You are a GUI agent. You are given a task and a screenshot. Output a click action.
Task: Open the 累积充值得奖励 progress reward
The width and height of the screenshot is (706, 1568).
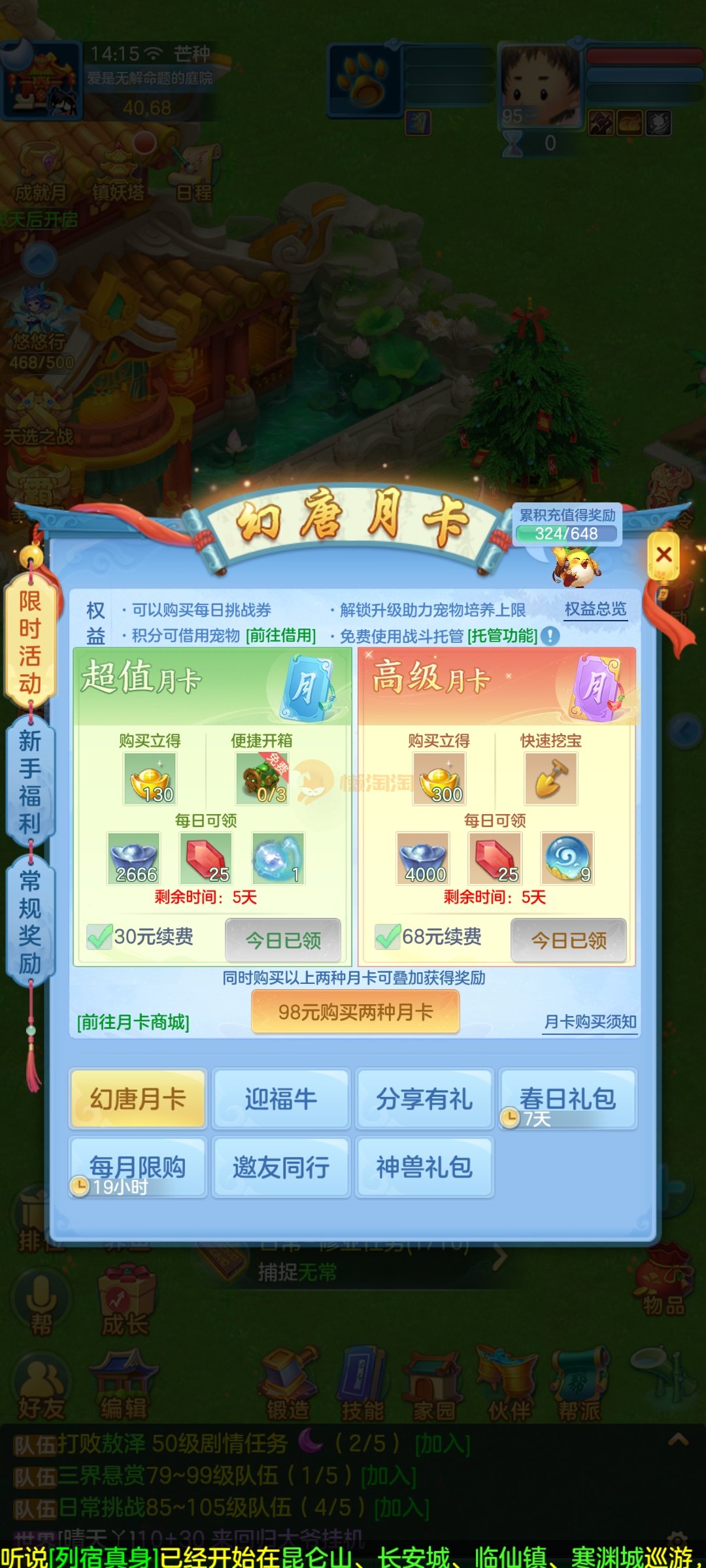566,525
